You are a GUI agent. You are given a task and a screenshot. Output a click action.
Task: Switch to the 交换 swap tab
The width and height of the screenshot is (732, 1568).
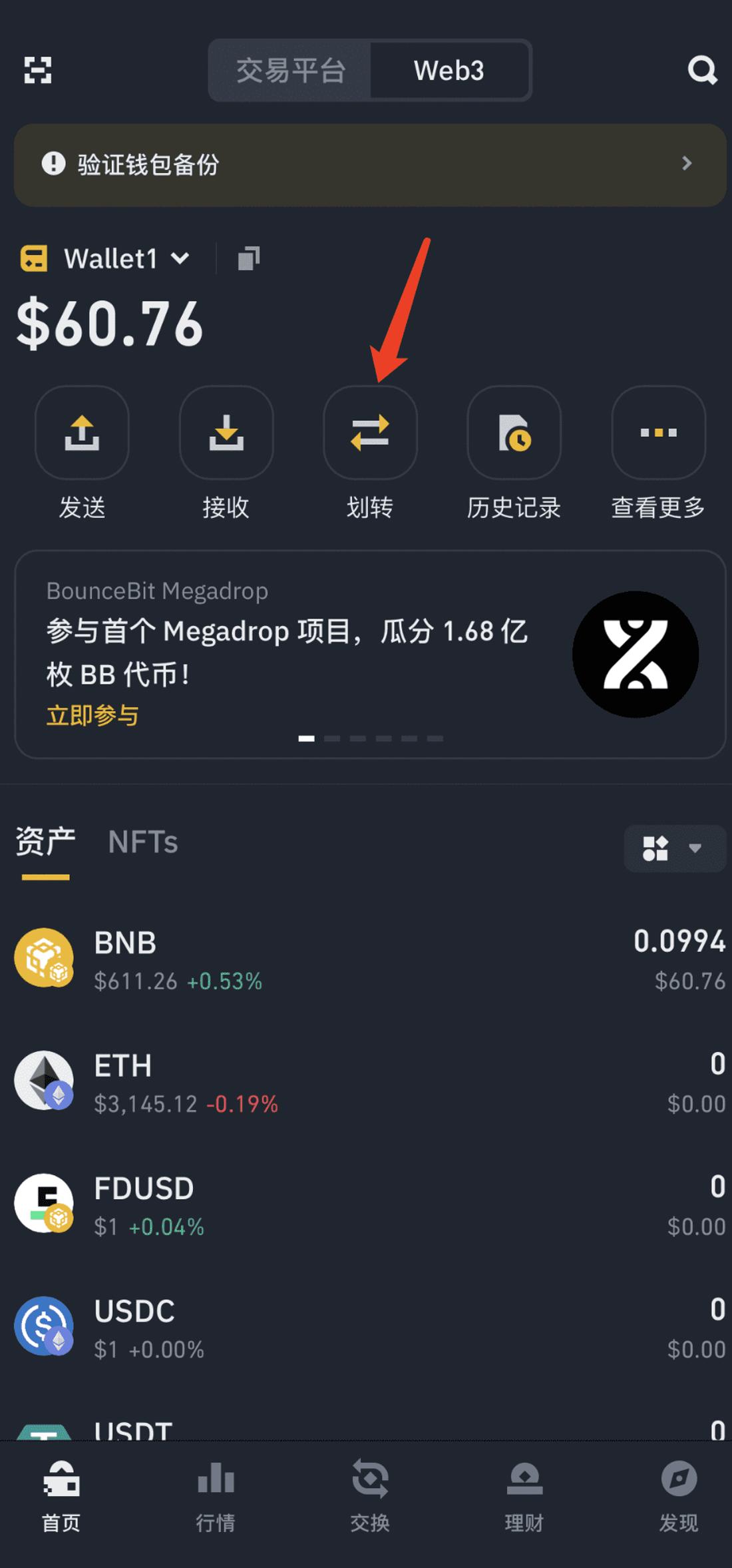coord(370,1496)
